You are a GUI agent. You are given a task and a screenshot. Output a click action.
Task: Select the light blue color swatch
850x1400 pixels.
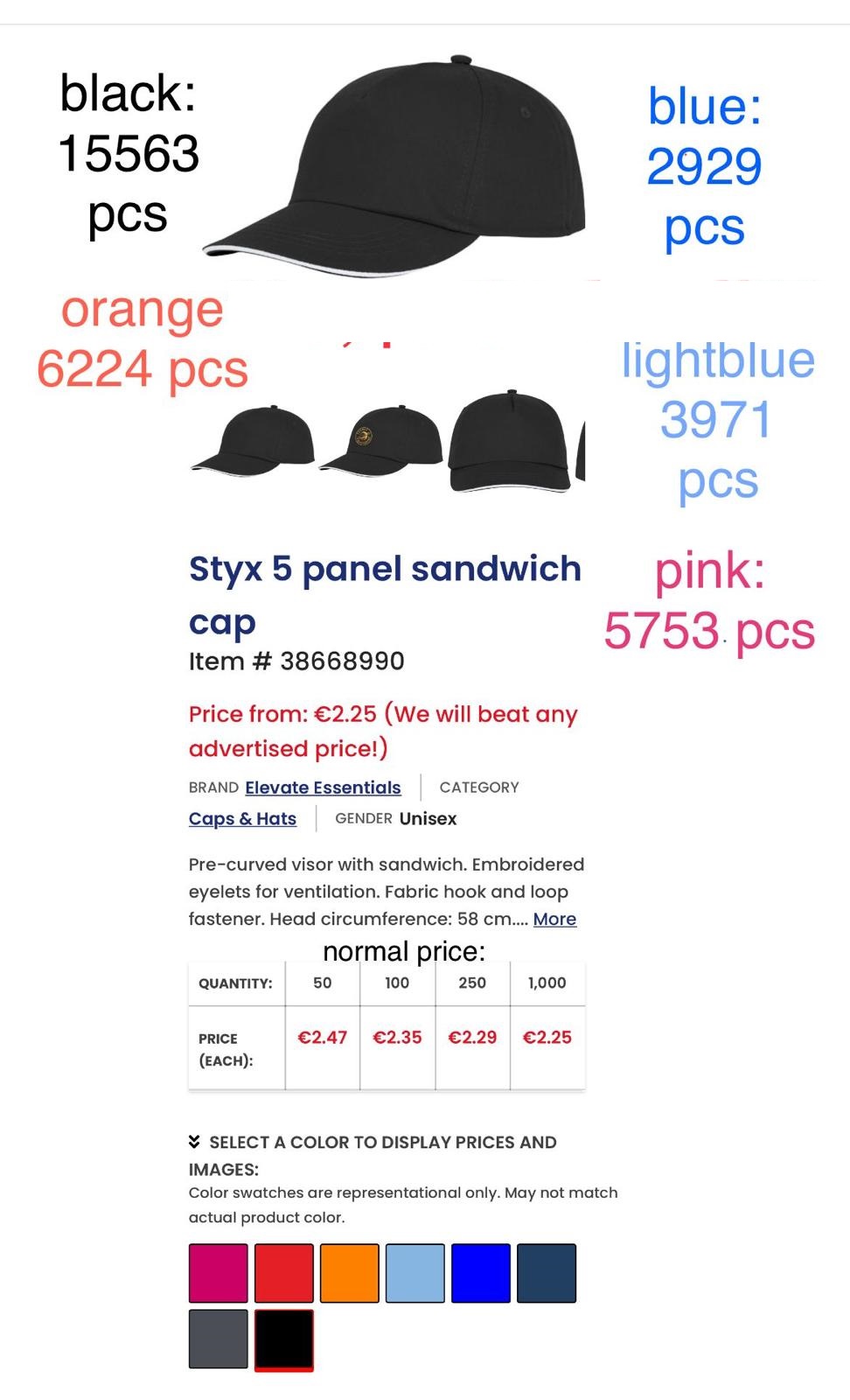point(415,1273)
